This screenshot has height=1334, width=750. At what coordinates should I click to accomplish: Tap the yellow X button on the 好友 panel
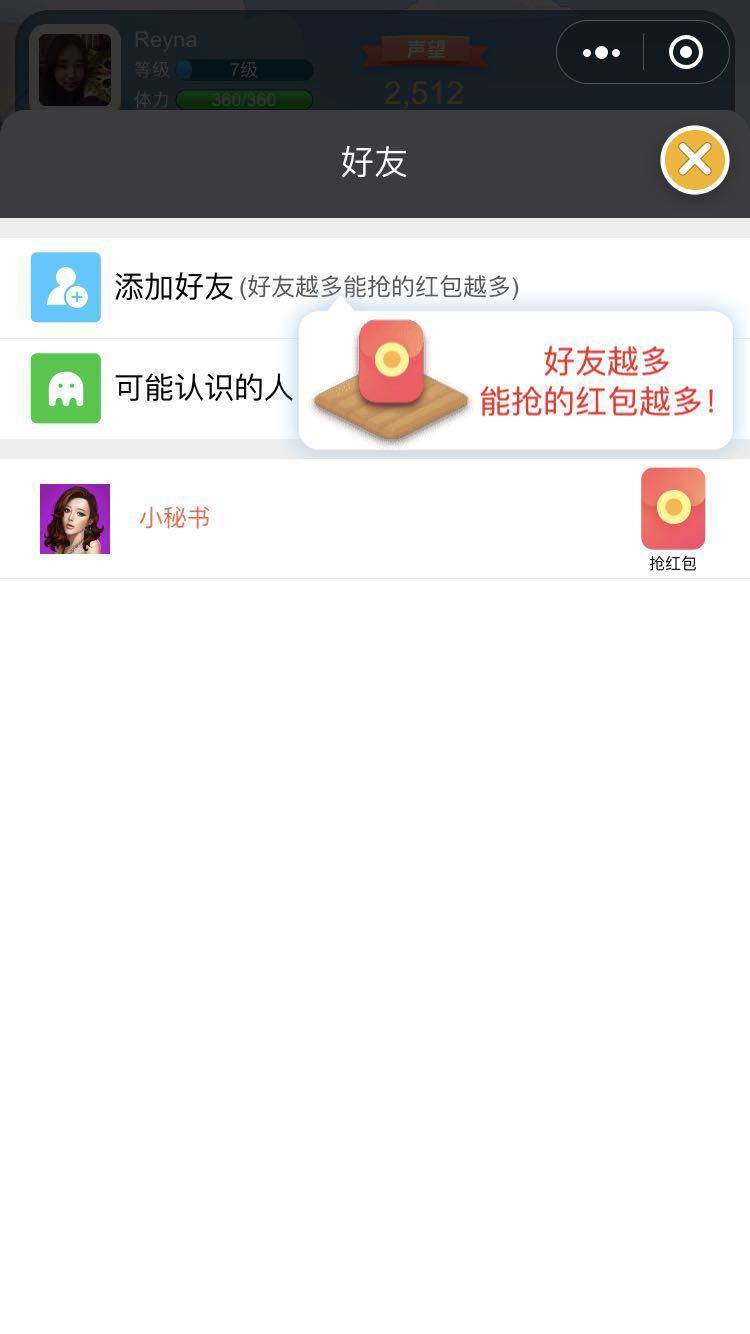point(694,159)
